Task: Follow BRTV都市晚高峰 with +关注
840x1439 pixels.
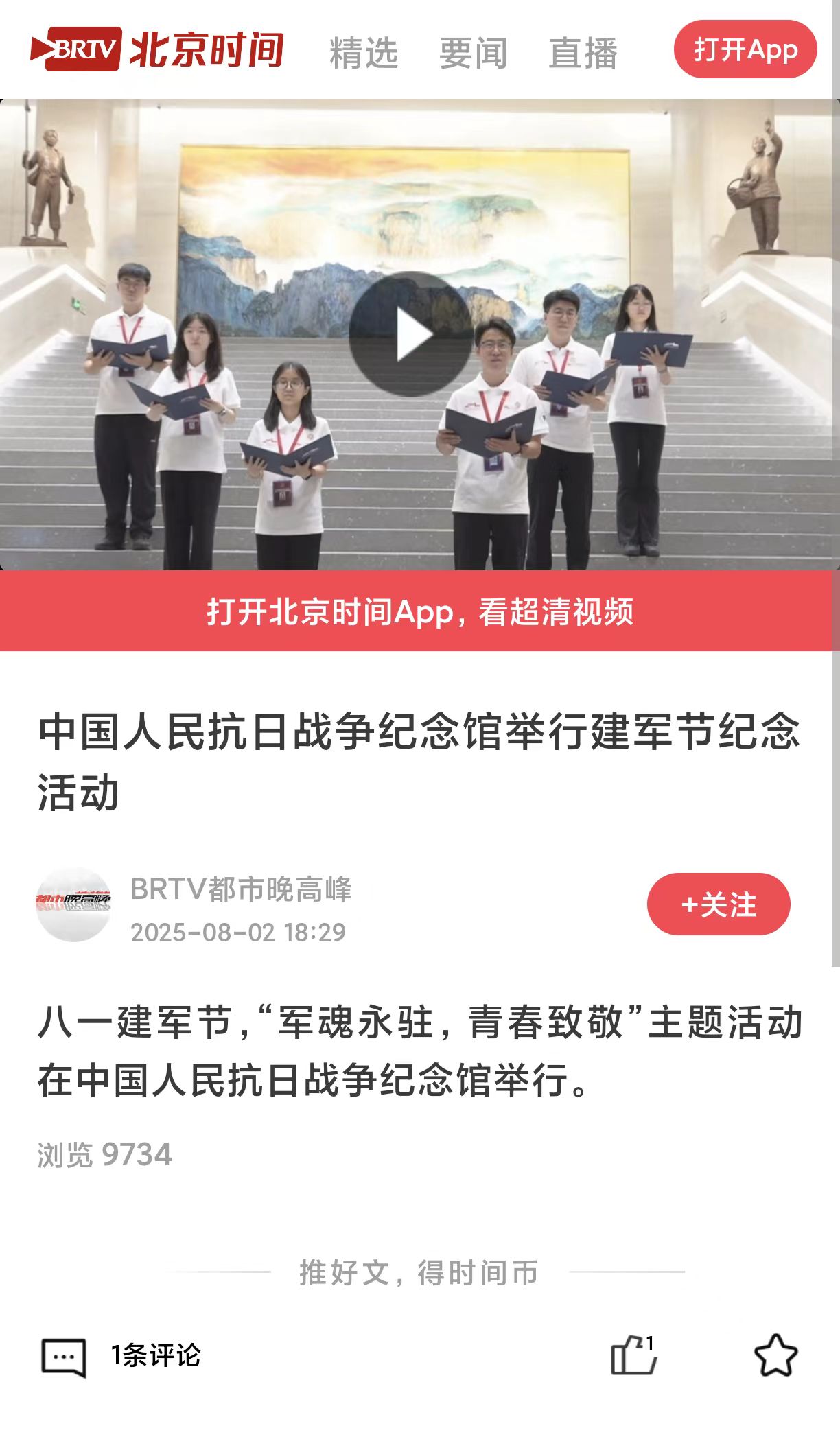Action: (718, 904)
